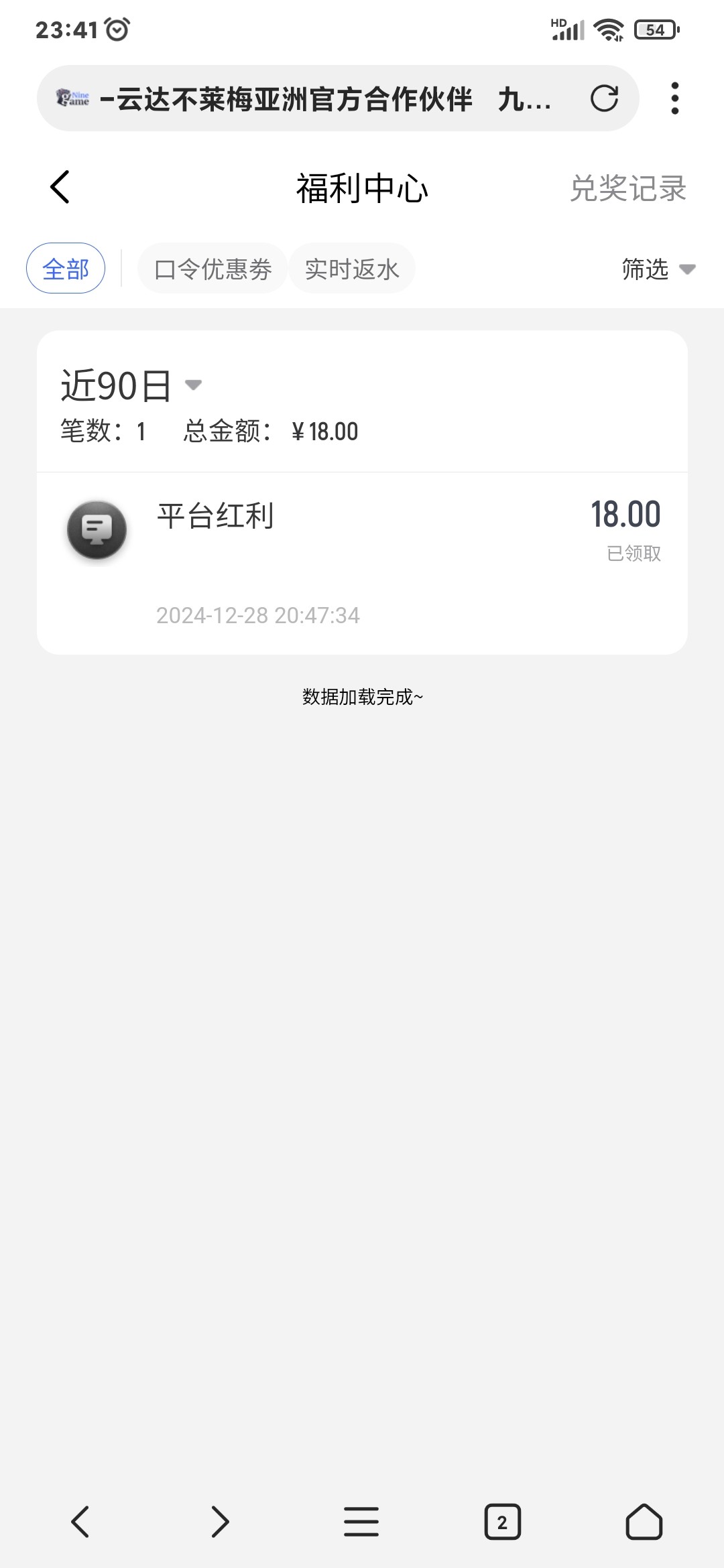Switch to the 实时返水 chip
This screenshot has height=1568, width=724.
click(352, 269)
